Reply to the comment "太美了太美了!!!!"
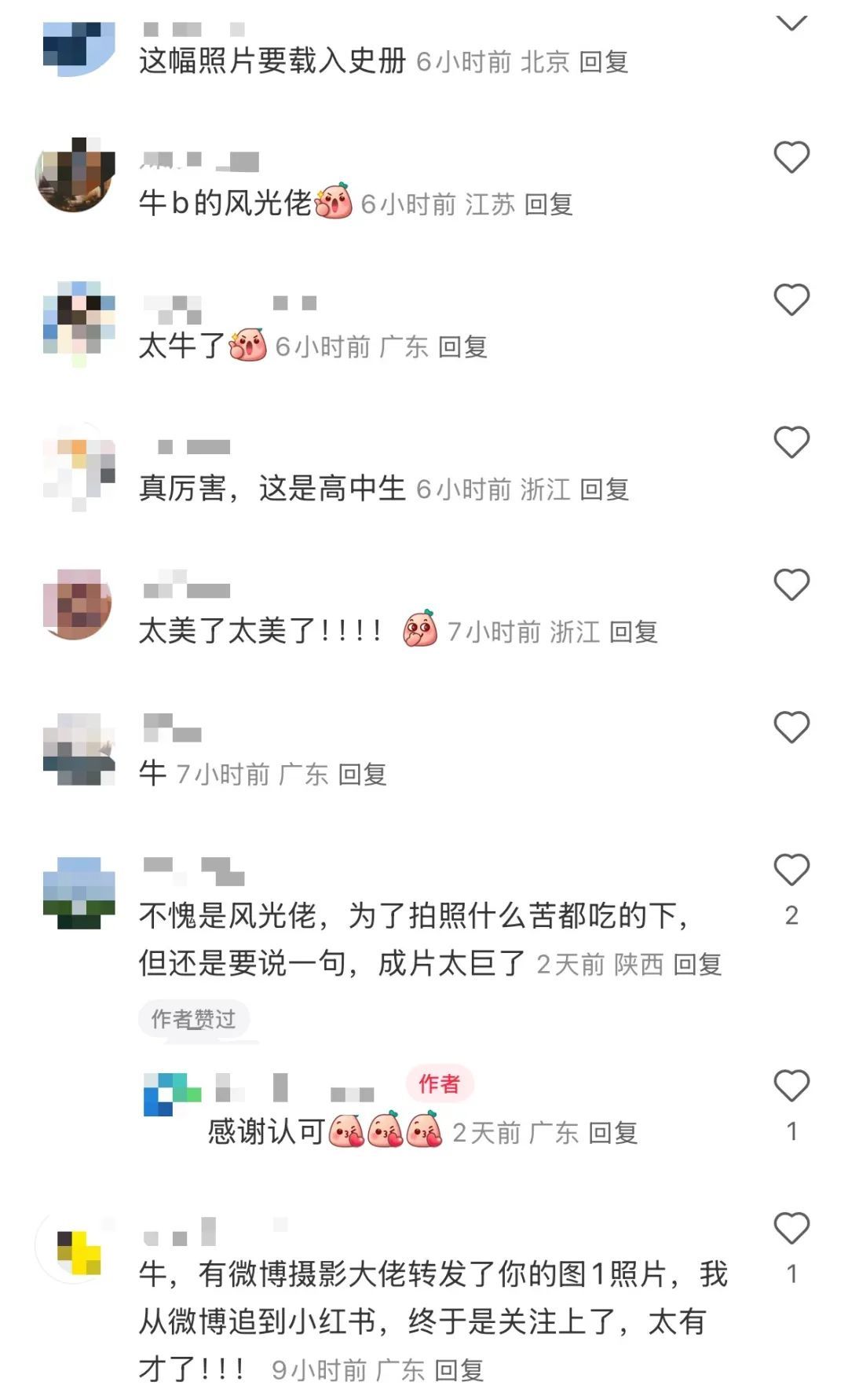Viewport: 848px width, 1400px height. click(633, 632)
